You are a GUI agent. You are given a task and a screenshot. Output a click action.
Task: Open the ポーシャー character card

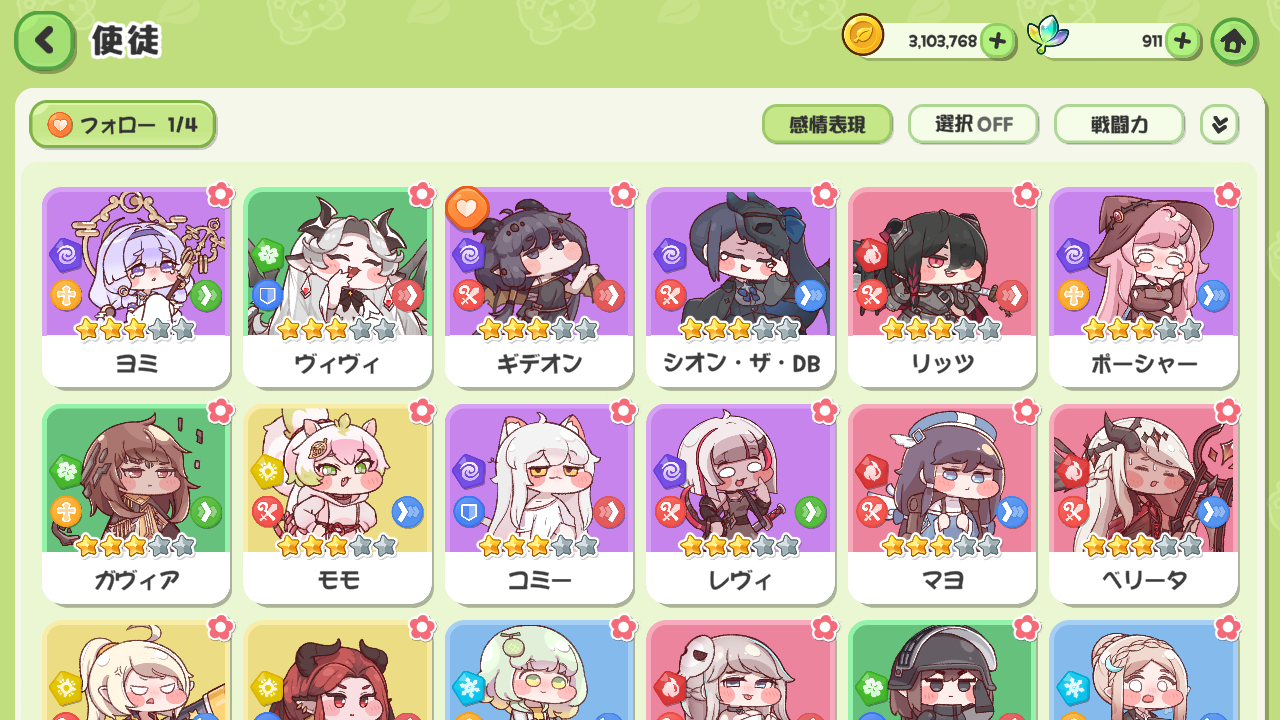coord(1143,285)
